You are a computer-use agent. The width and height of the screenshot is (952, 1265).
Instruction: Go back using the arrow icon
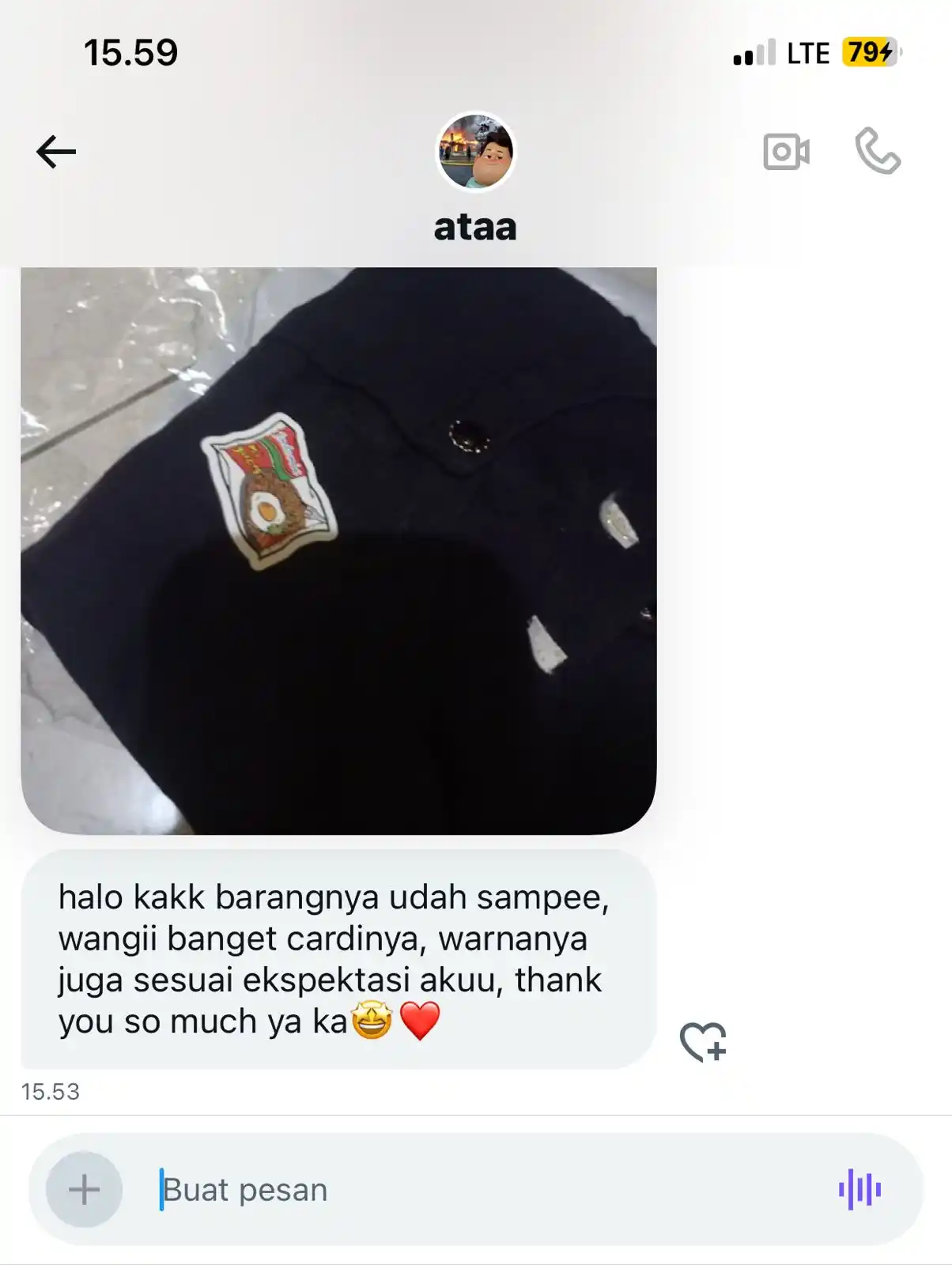56,152
